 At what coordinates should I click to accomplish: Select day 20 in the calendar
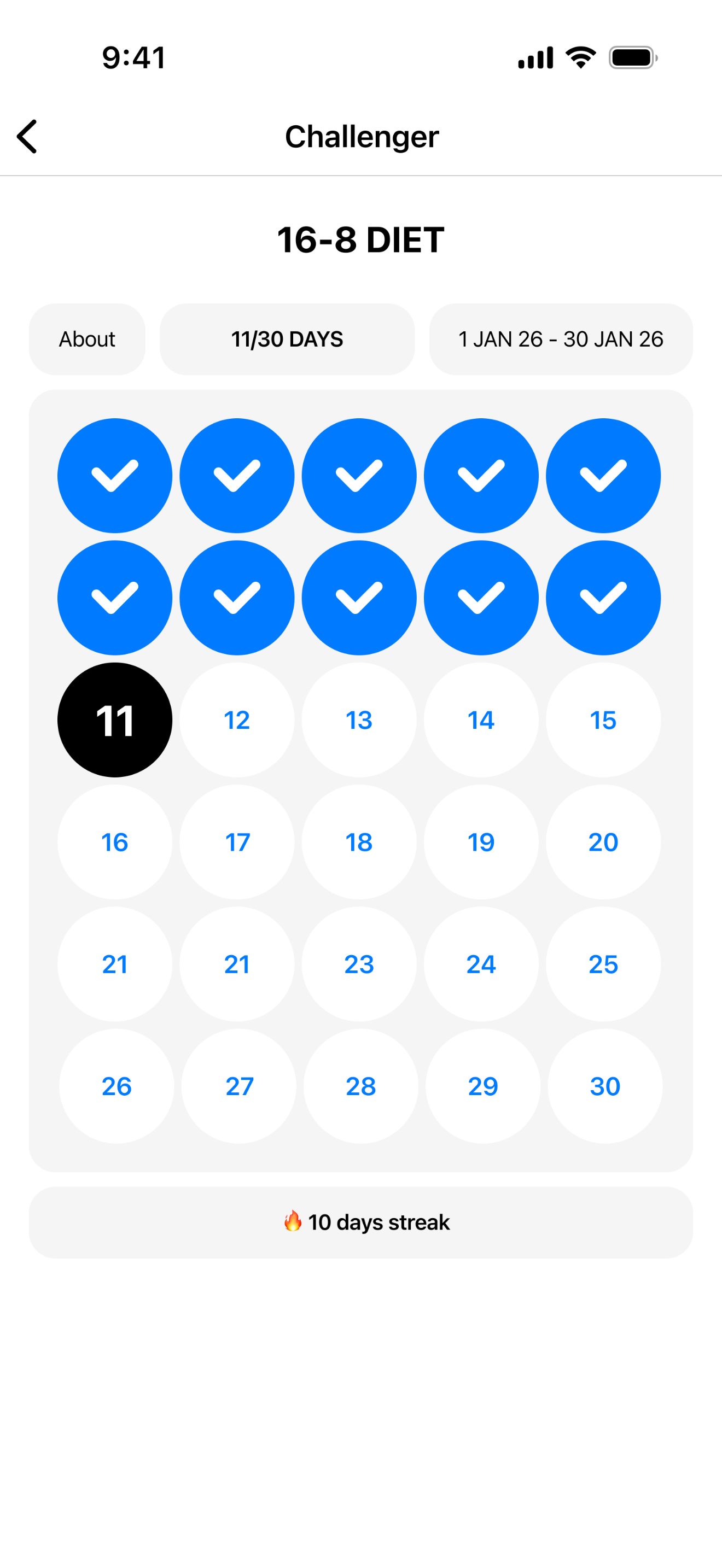click(x=603, y=842)
